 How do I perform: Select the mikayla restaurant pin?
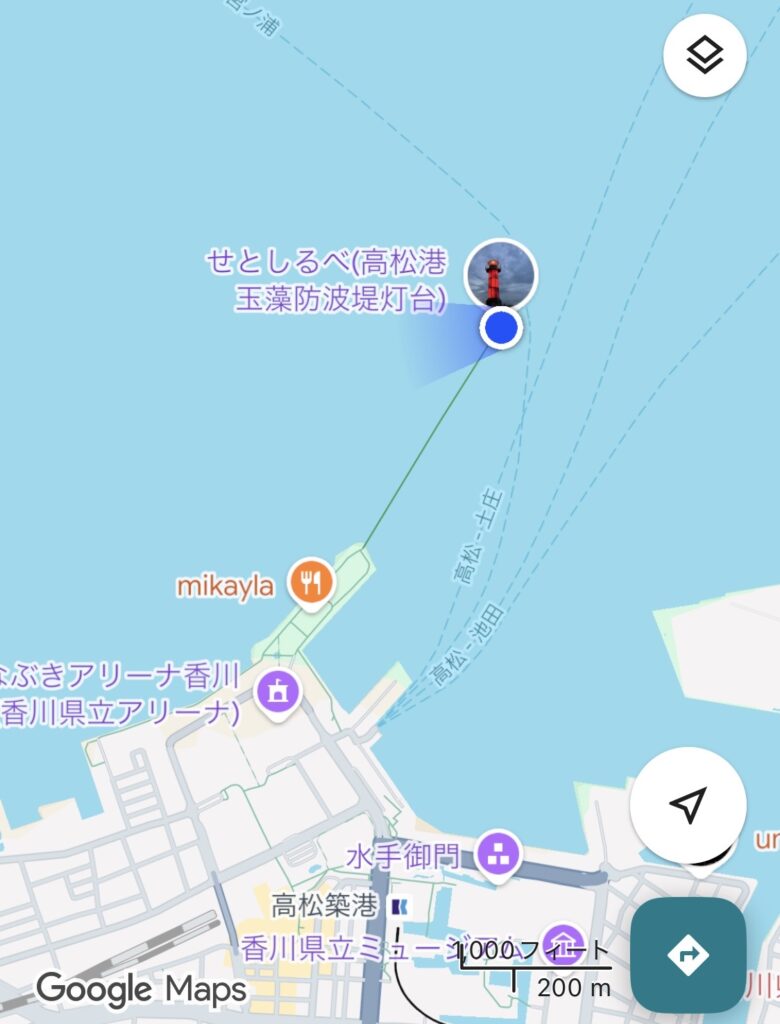tap(311, 582)
